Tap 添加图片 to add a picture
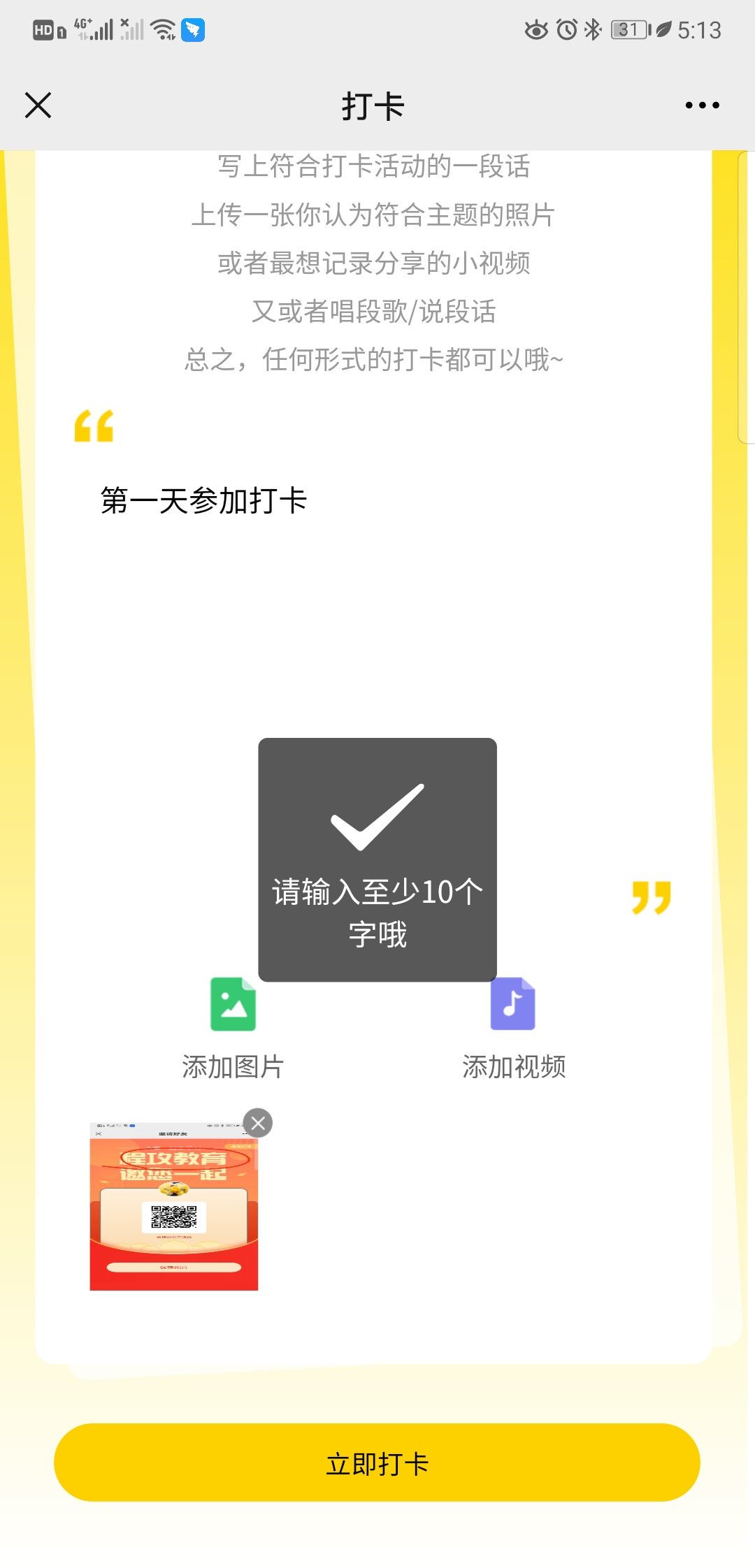This screenshot has height=1568, width=755. click(x=233, y=1027)
